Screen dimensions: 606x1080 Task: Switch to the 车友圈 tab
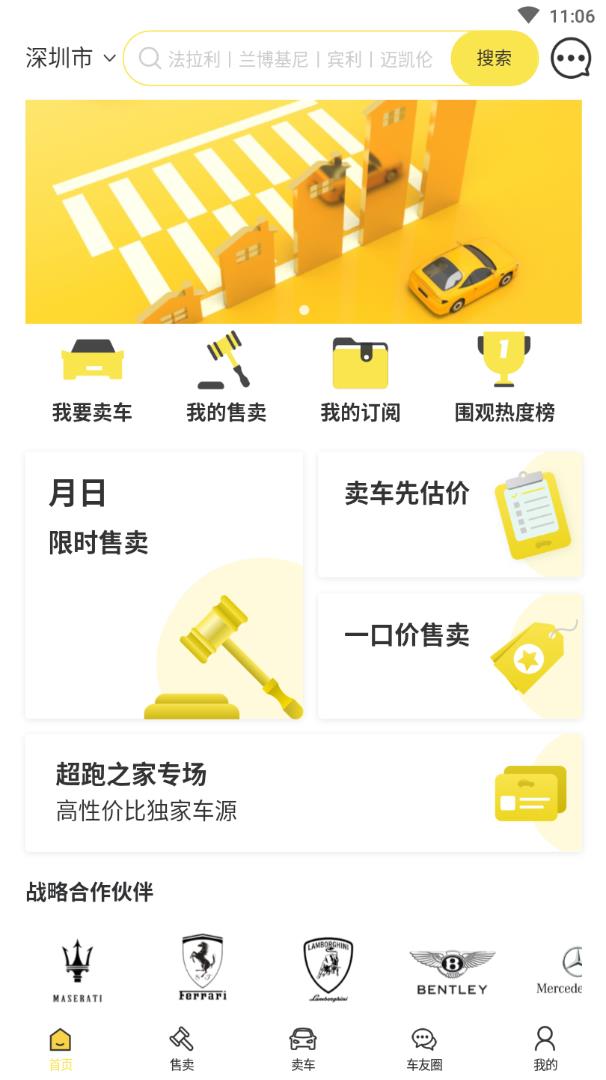click(424, 1048)
